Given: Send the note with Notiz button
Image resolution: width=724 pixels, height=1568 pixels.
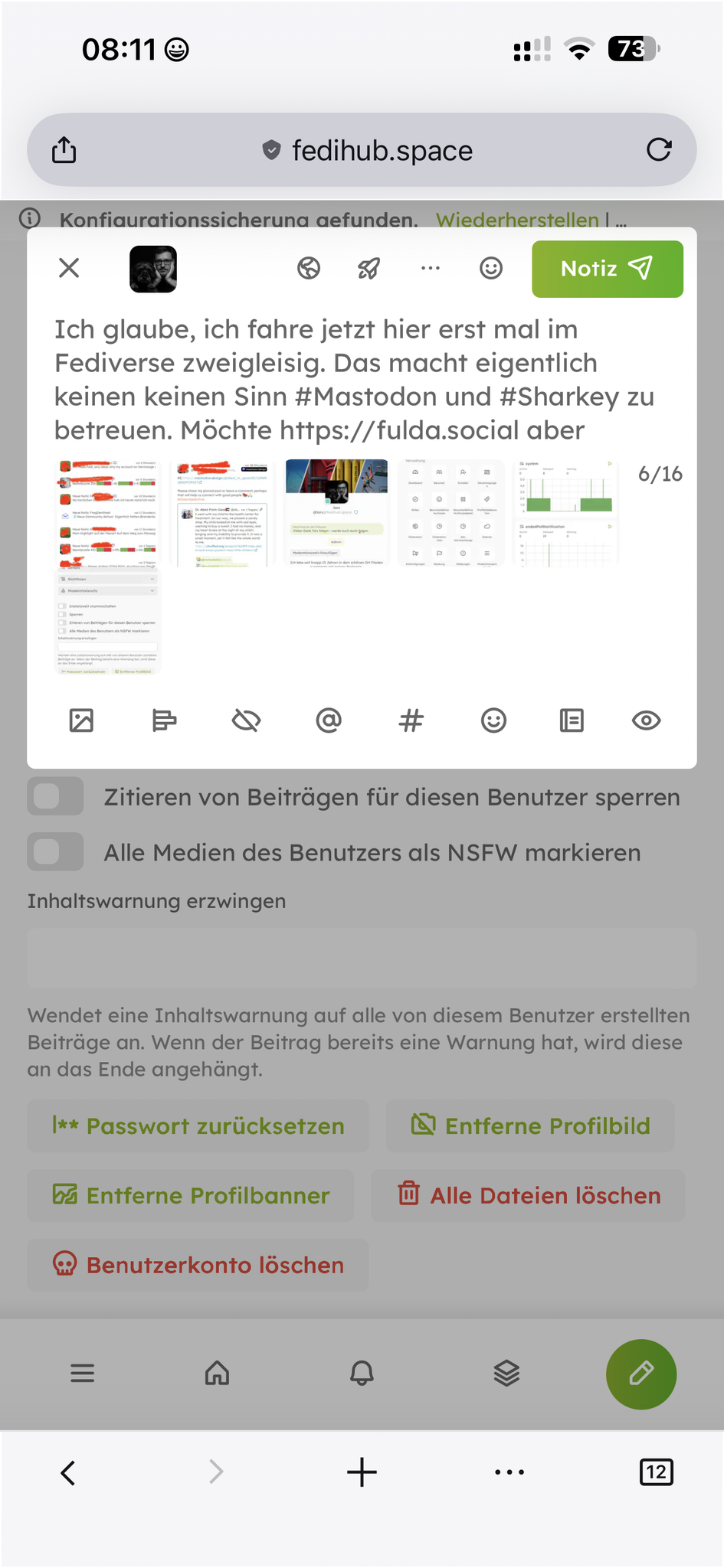Looking at the screenshot, I should [607, 269].
